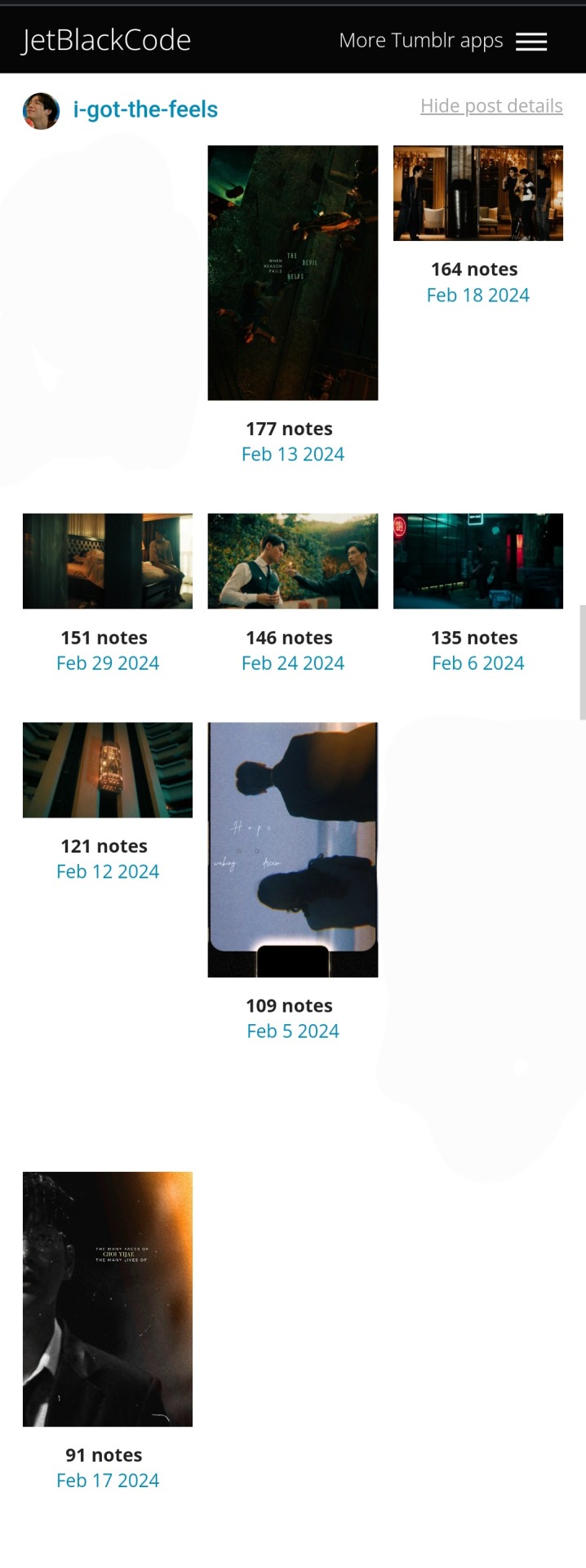The height and width of the screenshot is (1568, 586).
Task: Open the post thumbnail with 164 notes
Action: click(478, 194)
